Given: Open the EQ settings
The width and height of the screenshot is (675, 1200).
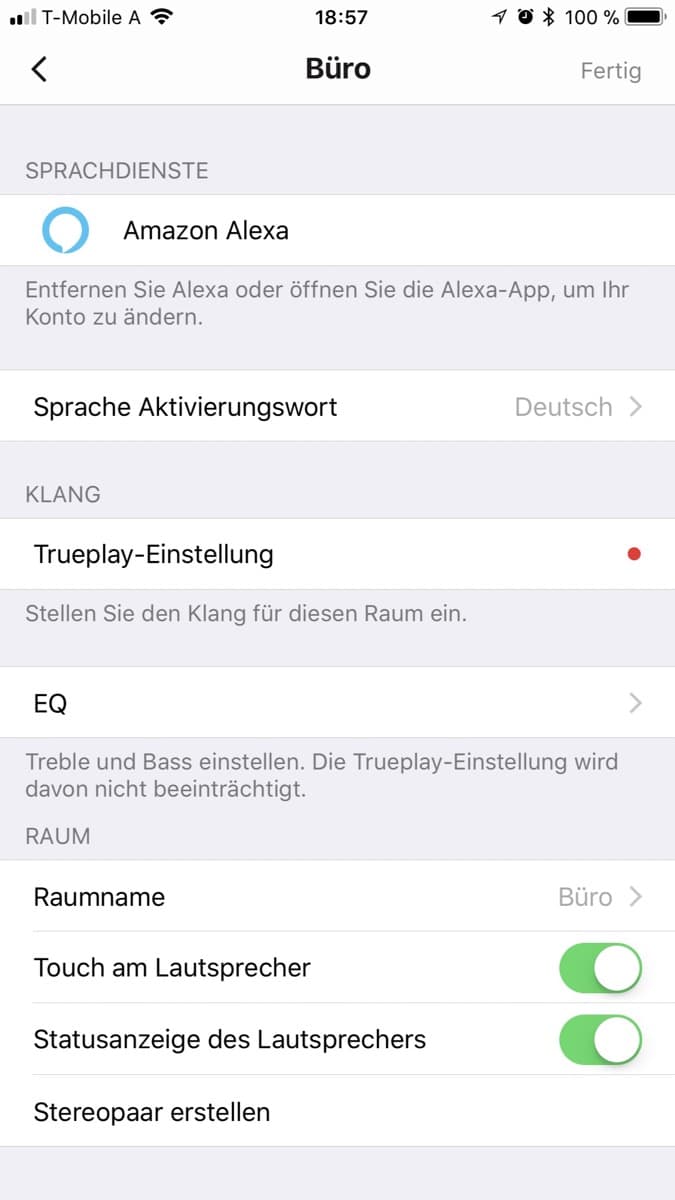Looking at the screenshot, I should [337, 703].
